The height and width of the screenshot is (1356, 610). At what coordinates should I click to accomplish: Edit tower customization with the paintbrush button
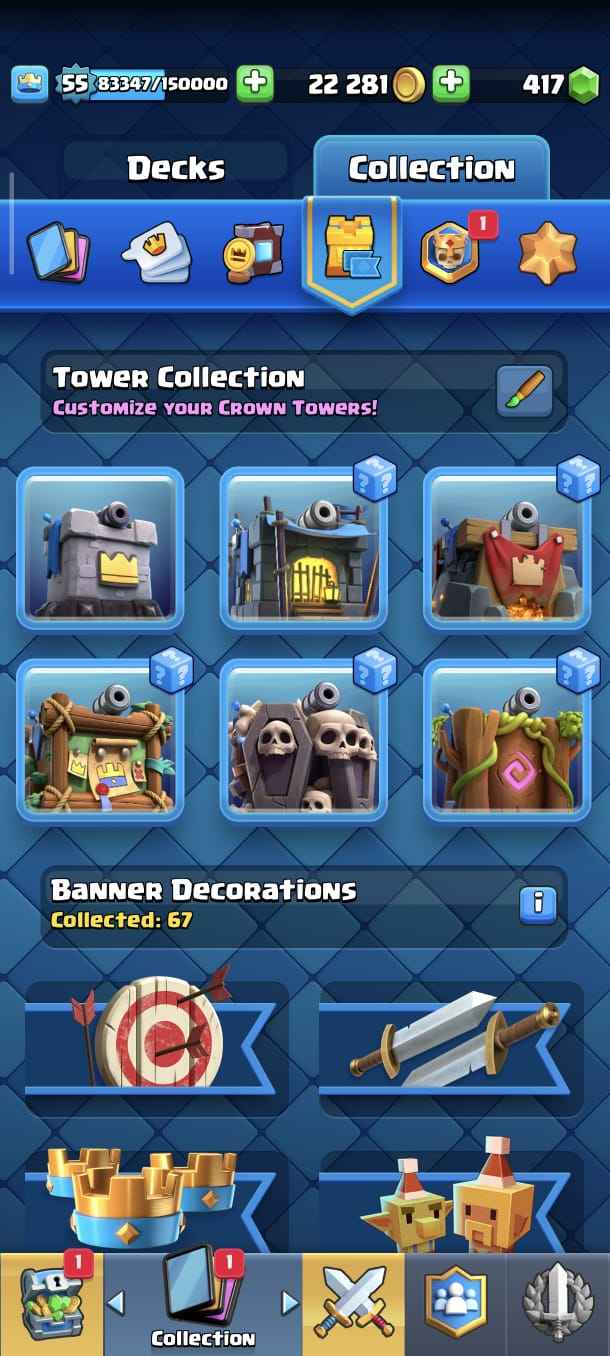pos(525,392)
